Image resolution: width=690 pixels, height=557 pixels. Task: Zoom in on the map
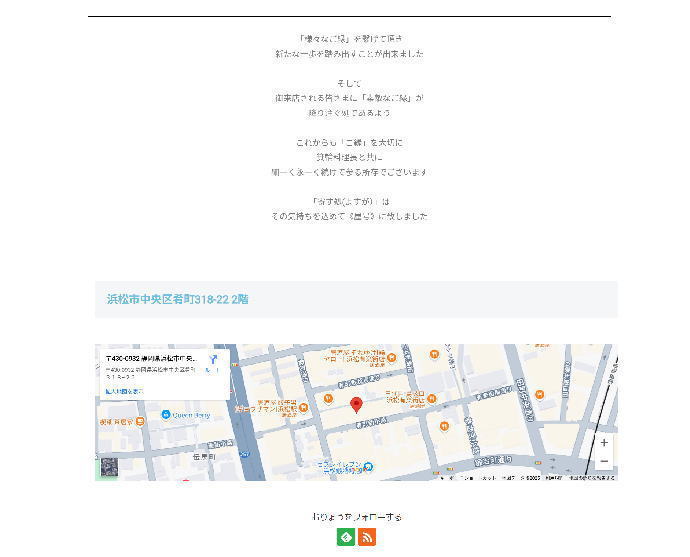tap(603, 442)
